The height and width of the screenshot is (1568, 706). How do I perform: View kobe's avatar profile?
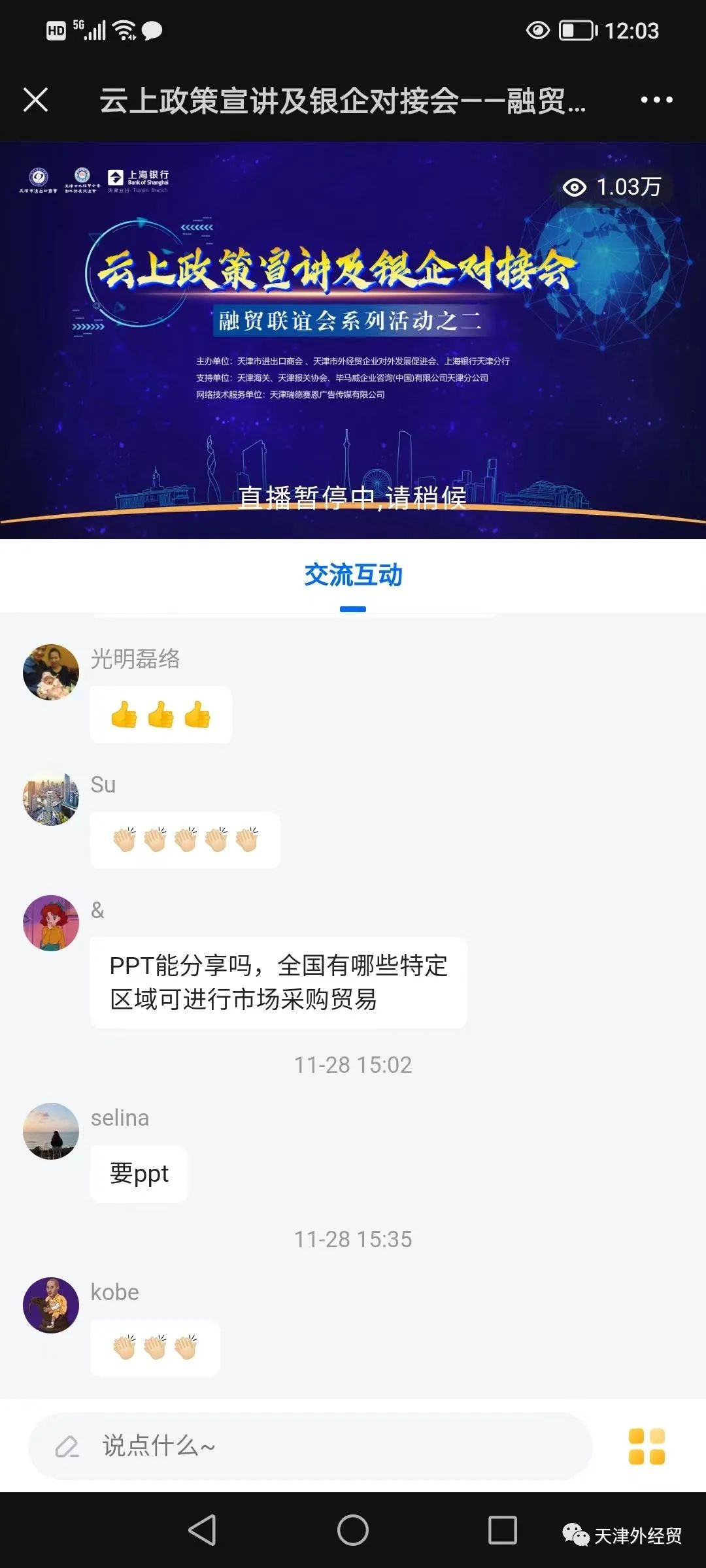coord(51,1305)
